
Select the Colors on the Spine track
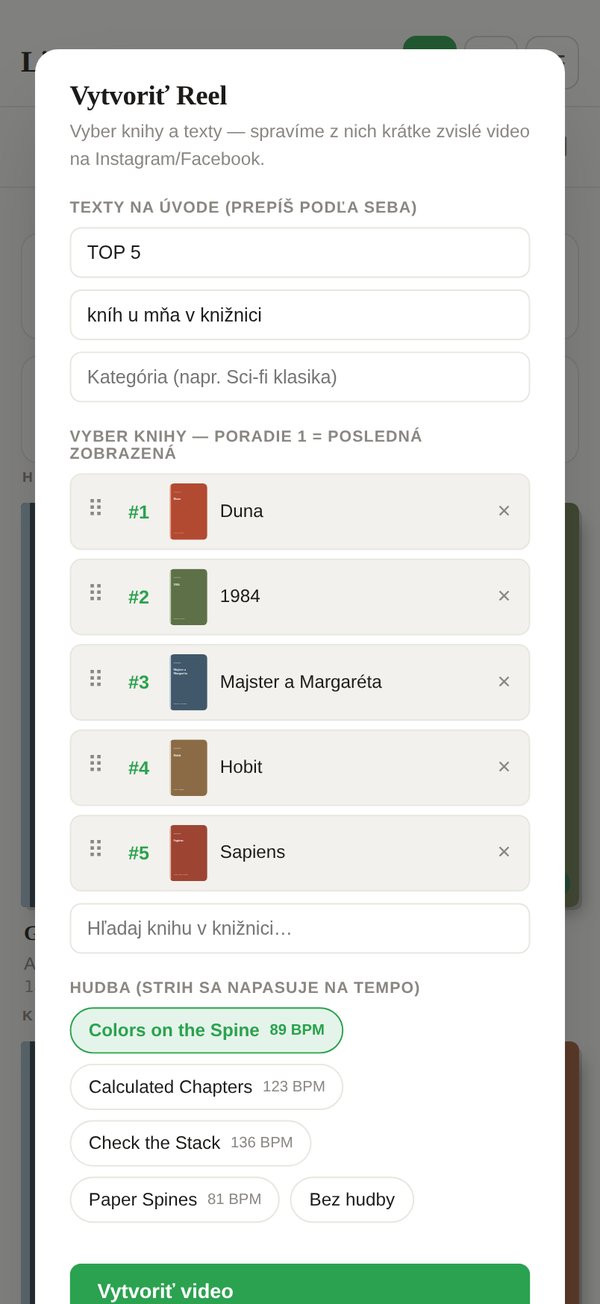pyautogui.click(x=206, y=1030)
